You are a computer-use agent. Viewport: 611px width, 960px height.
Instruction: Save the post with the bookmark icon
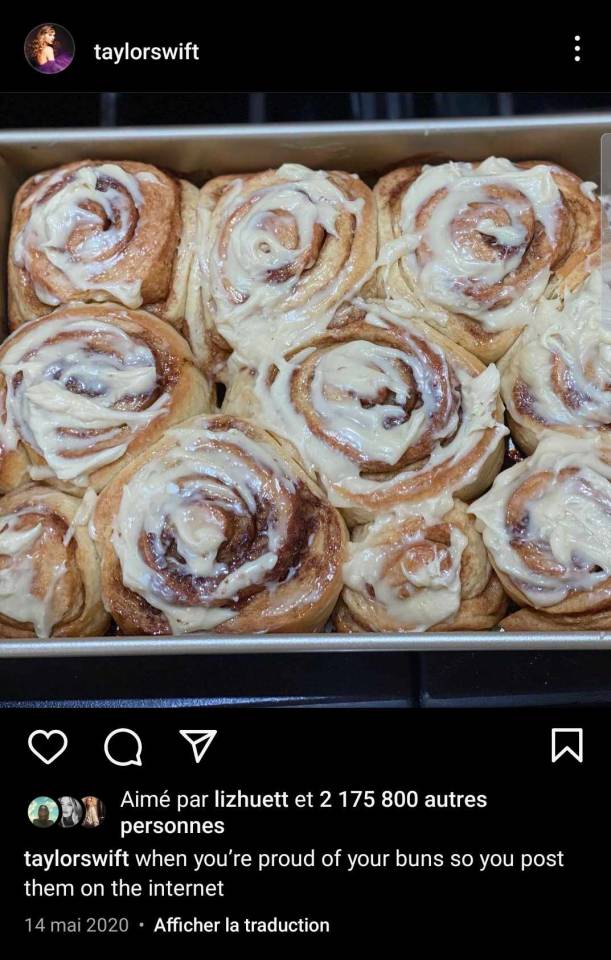coord(567,745)
